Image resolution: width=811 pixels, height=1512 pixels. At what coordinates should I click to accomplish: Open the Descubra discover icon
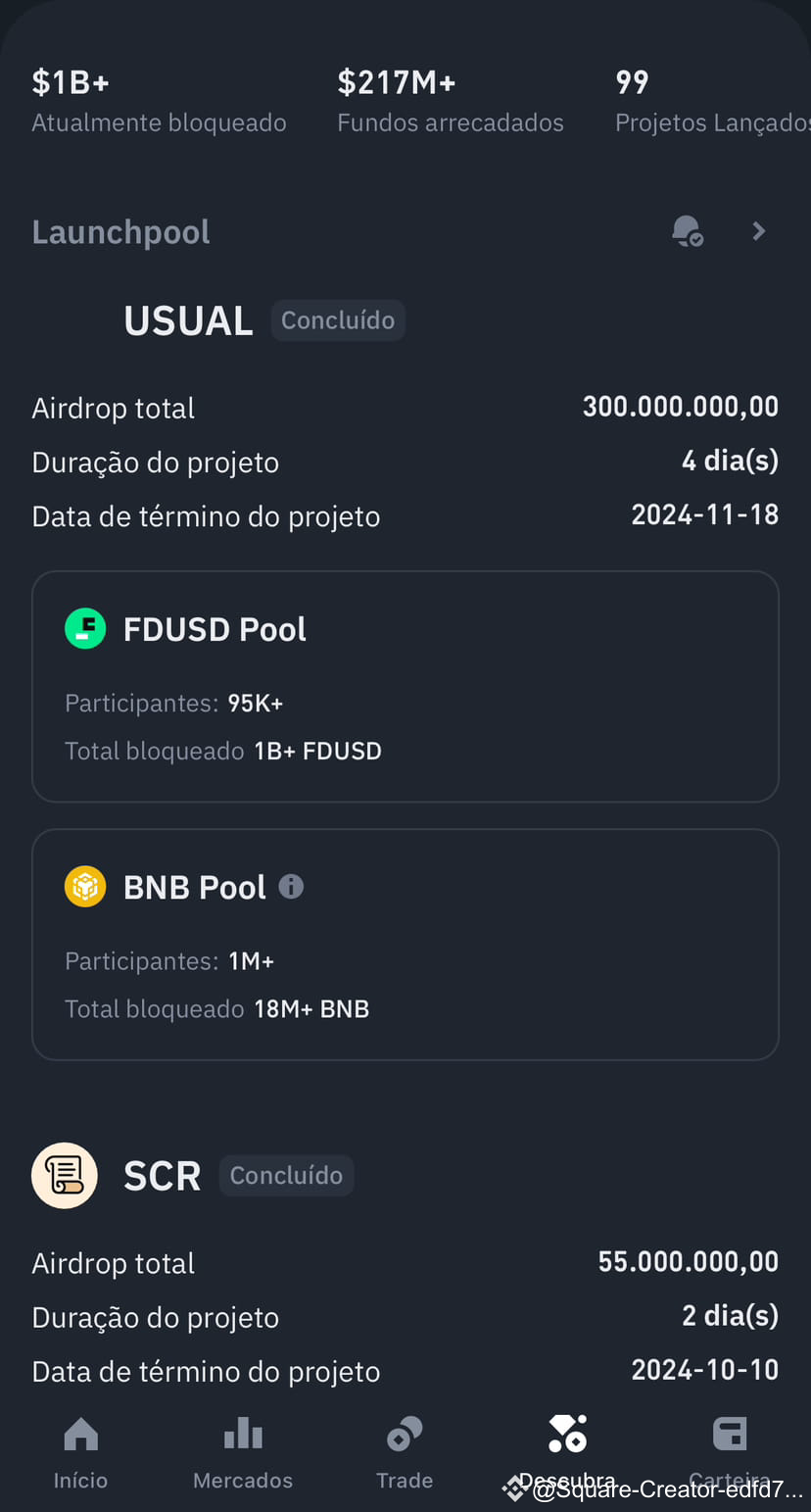coord(567,1434)
